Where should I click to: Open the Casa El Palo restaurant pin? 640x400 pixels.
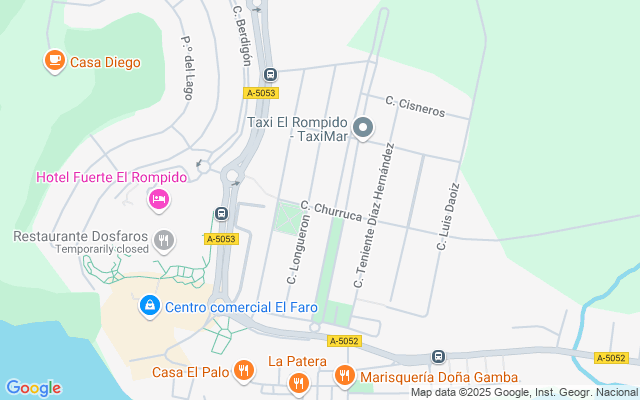click(244, 372)
